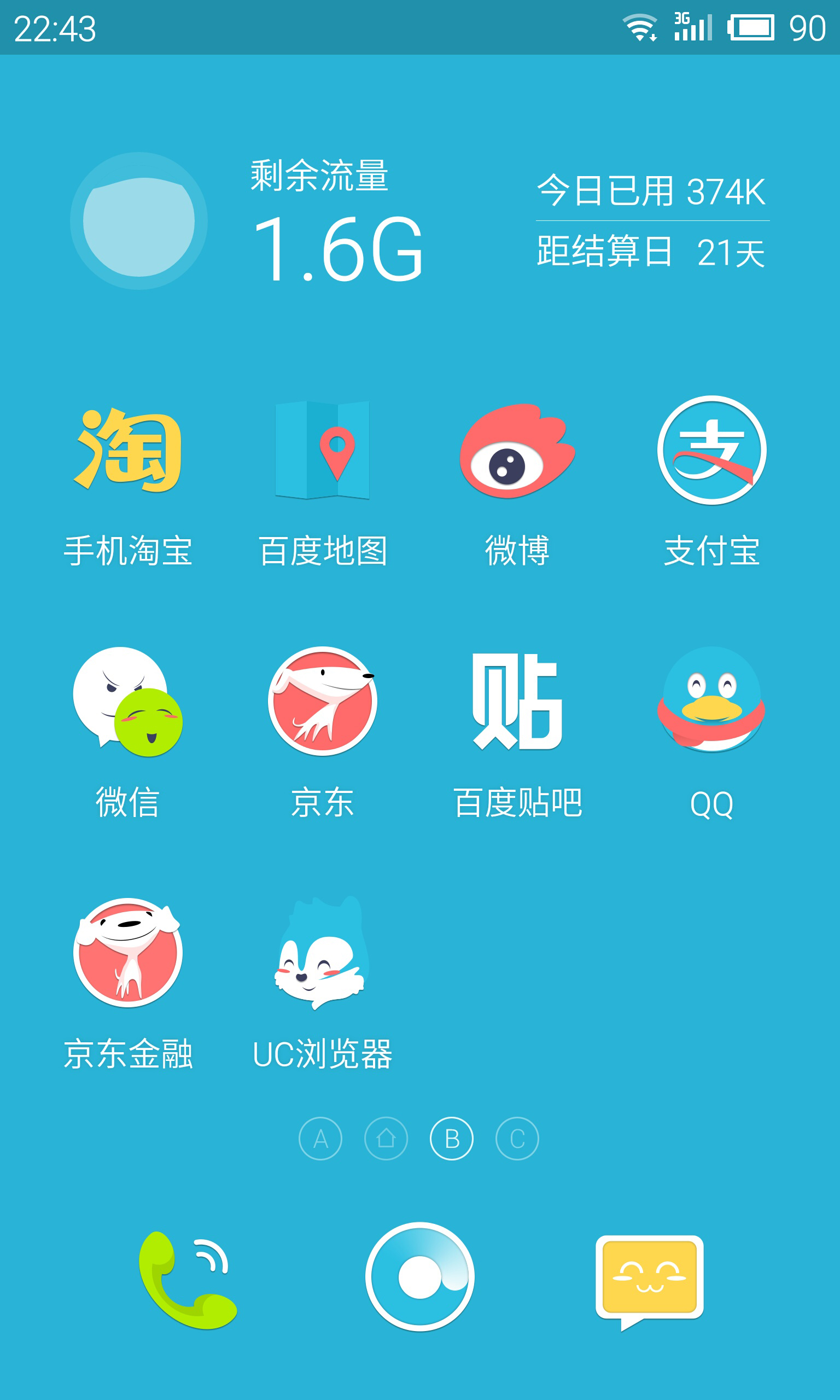The height and width of the screenshot is (1400, 840).
Task: Jump to home screen page A
Action: coord(320,1139)
